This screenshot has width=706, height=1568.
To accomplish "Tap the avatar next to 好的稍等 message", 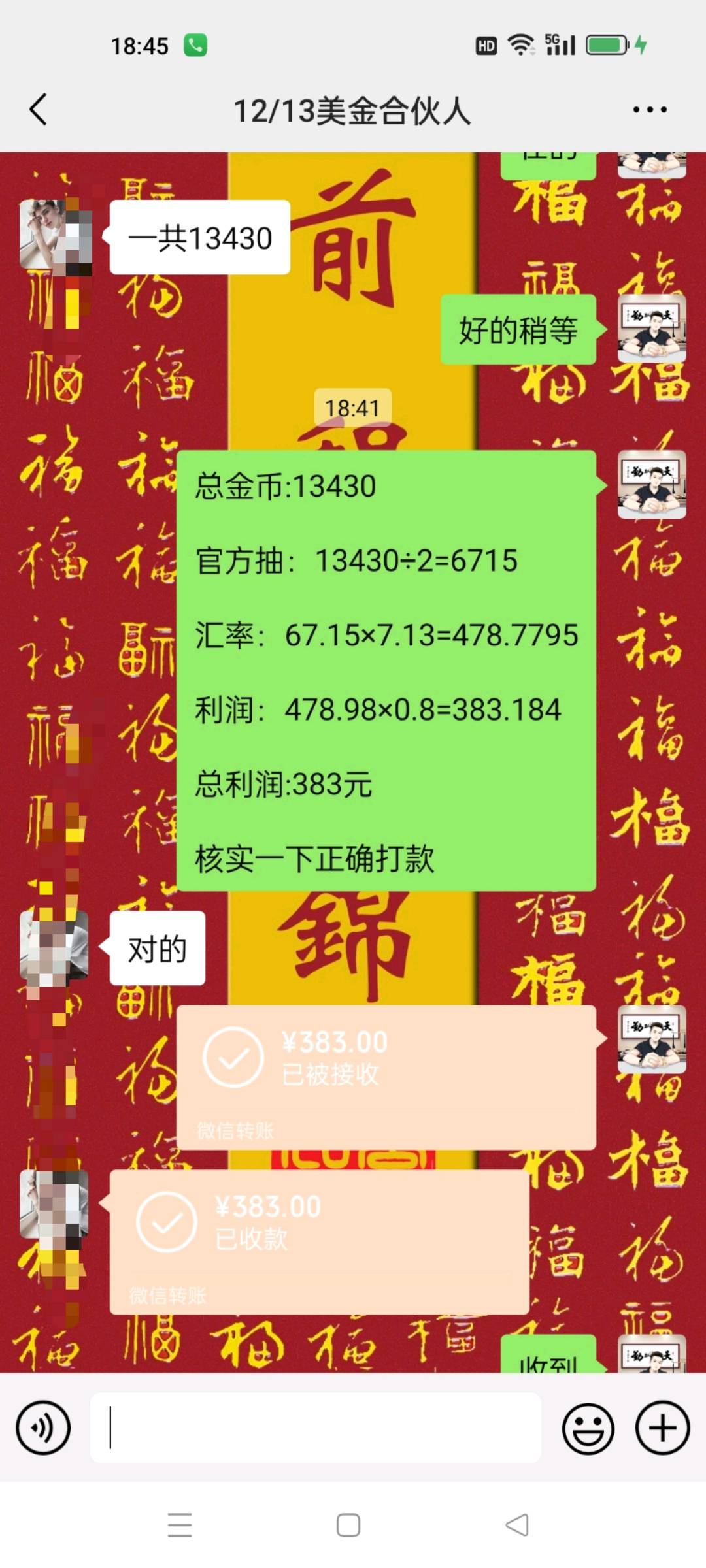I will point(652,330).
